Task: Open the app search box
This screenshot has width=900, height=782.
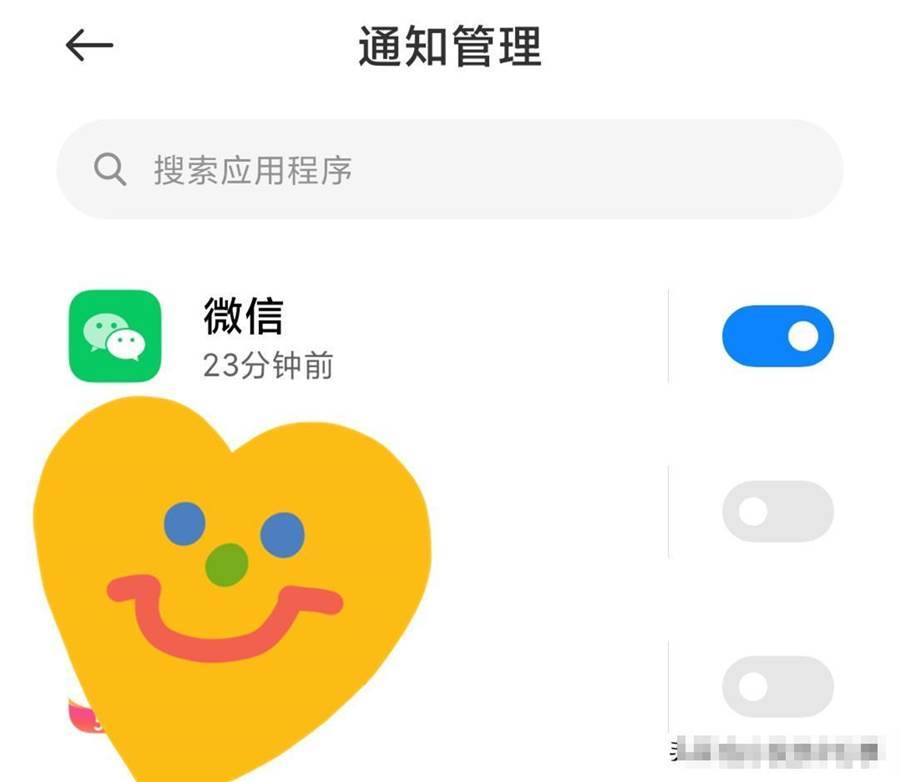Action: [x=450, y=170]
